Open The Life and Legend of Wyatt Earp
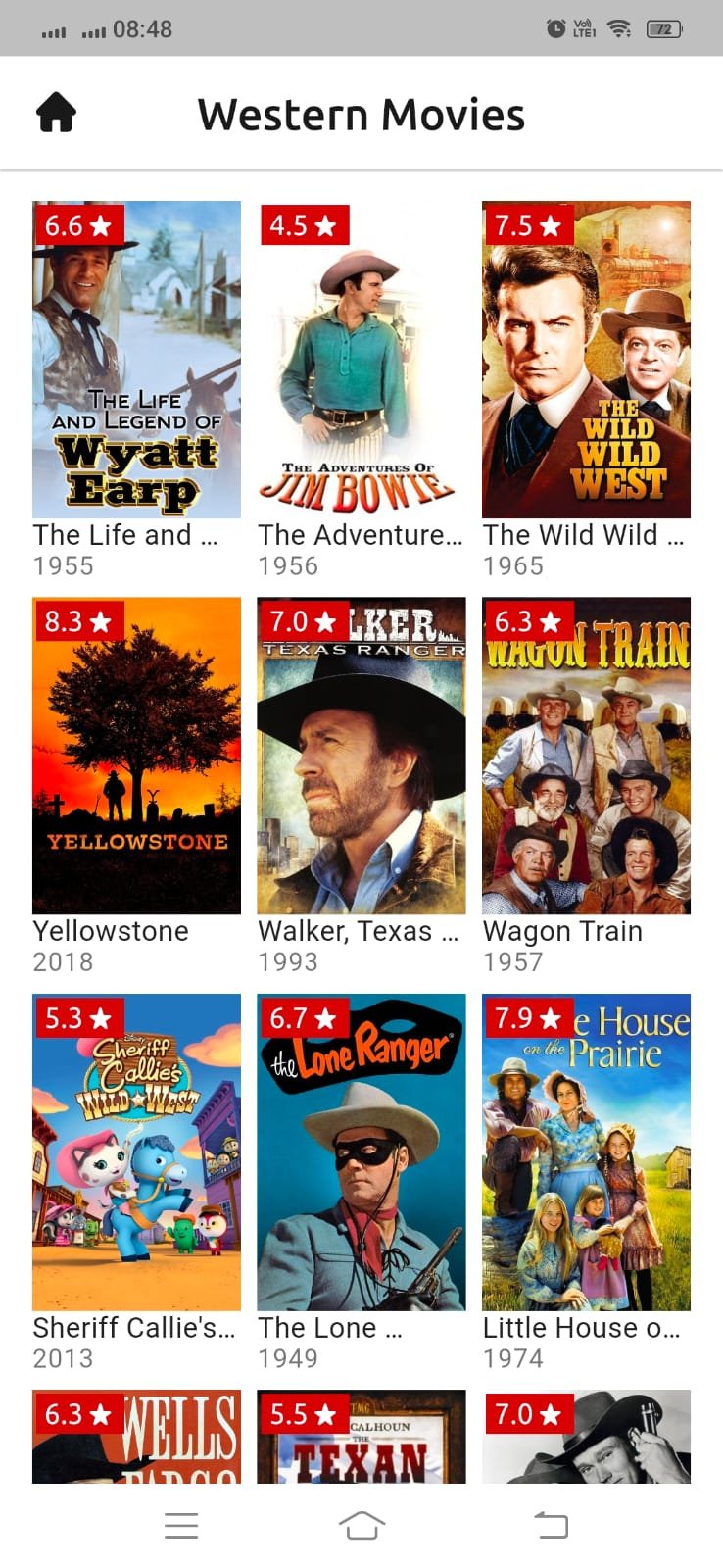723x1568 pixels. click(136, 360)
